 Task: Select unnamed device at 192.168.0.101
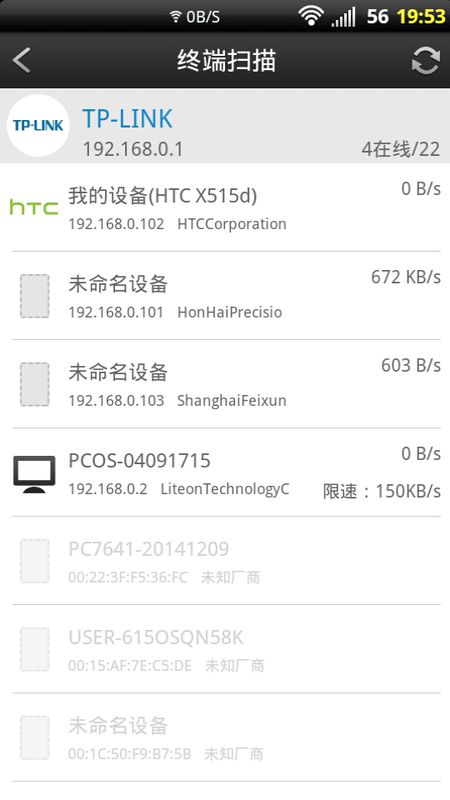(225, 295)
